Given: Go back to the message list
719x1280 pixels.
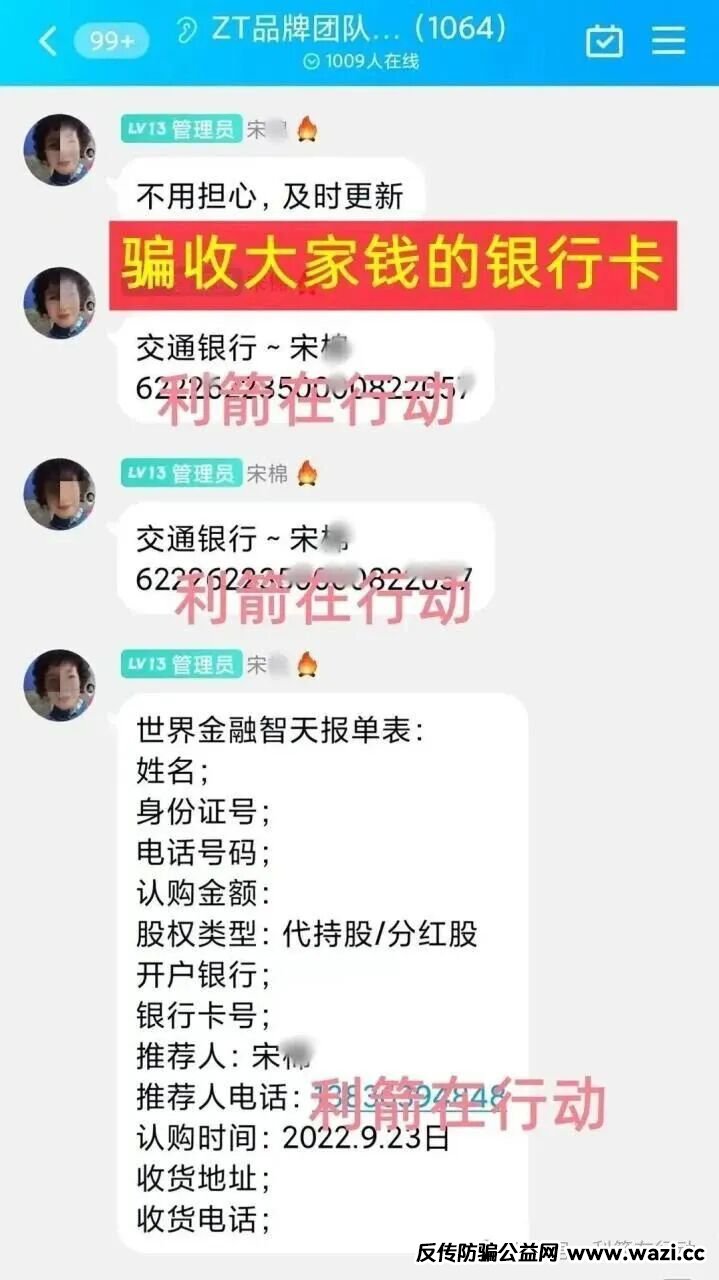Looking at the screenshot, I should point(47,41).
